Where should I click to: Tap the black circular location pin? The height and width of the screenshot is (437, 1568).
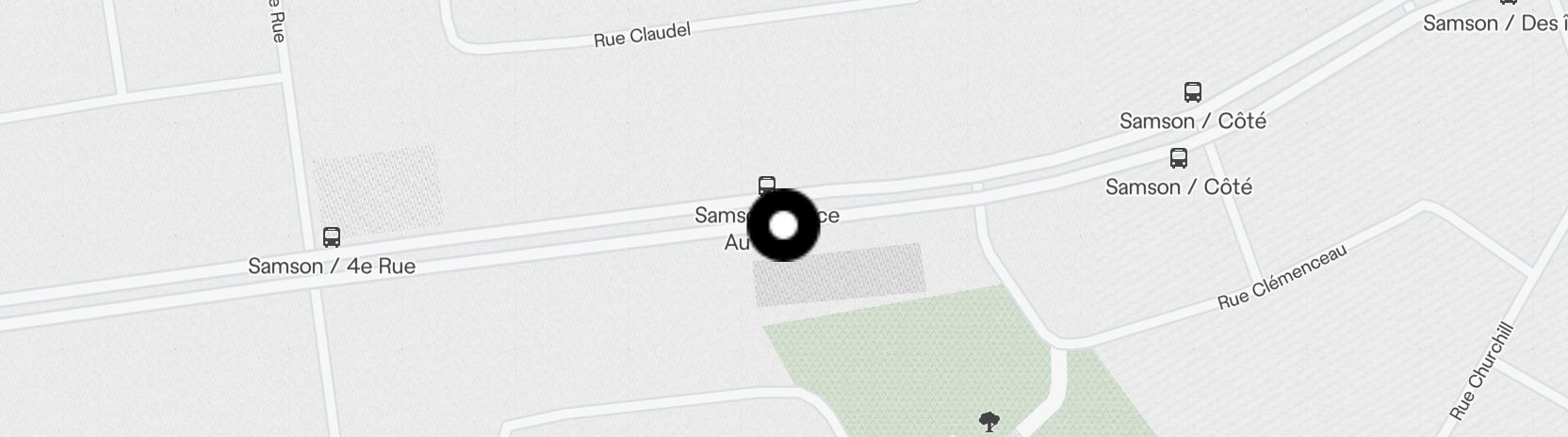[x=783, y=226]
